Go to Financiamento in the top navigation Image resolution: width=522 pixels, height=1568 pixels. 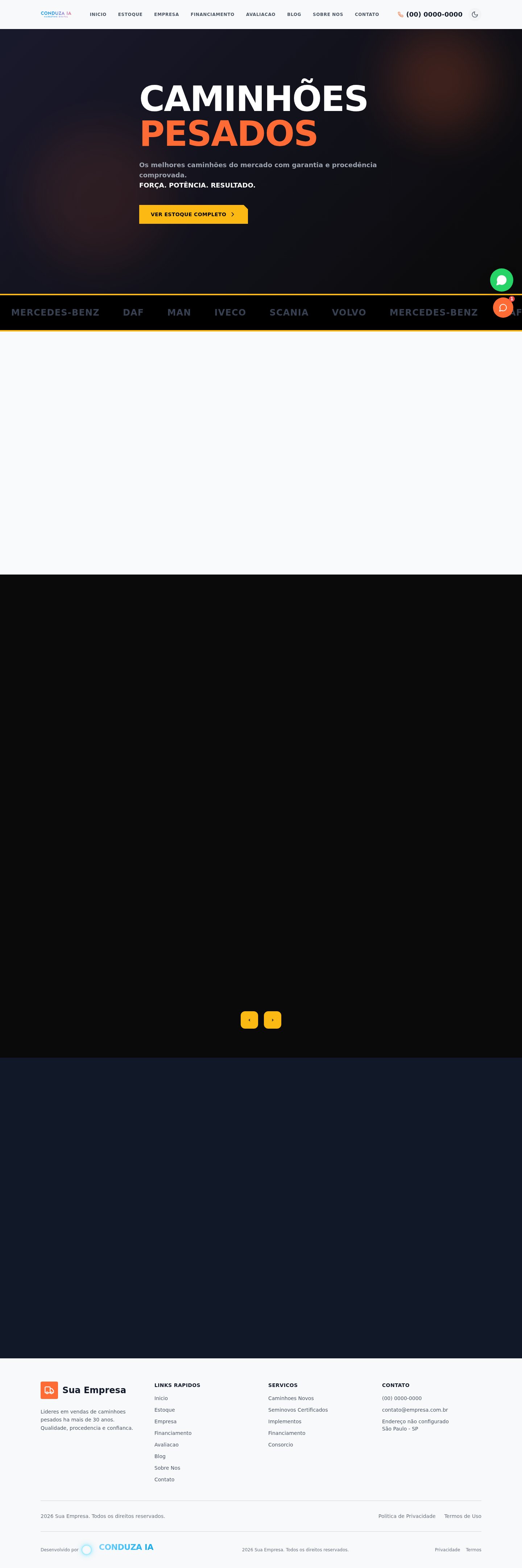[x=212, y=14]
